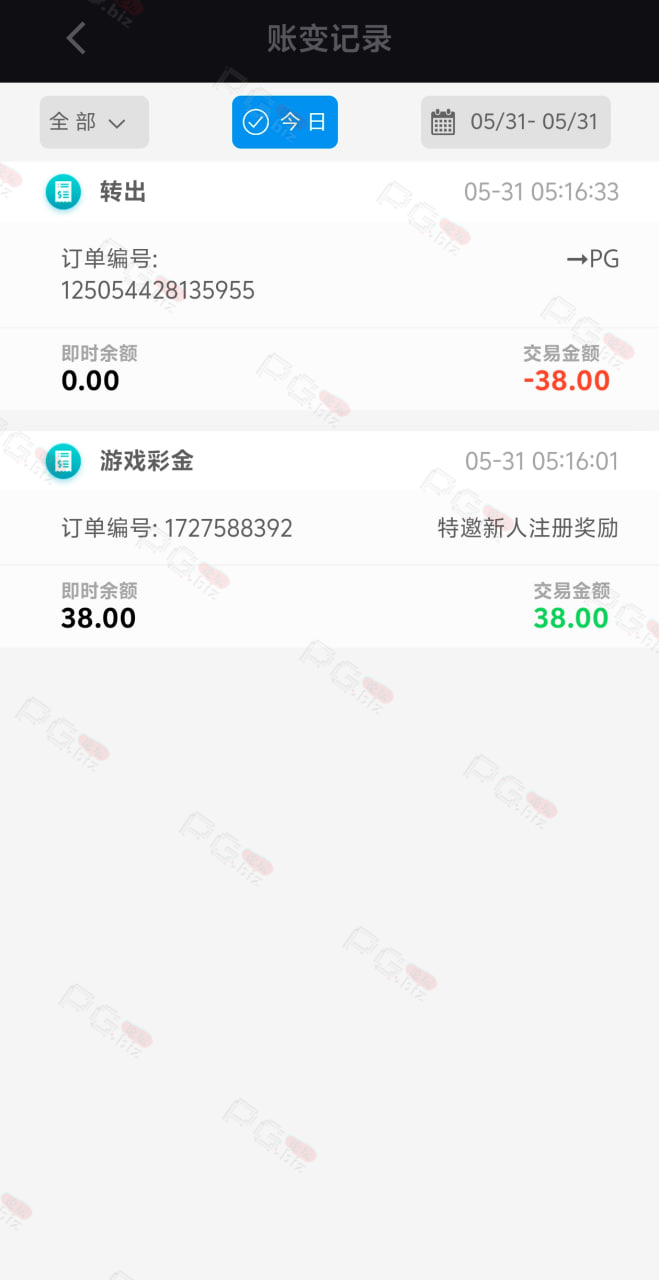
Task: Open the 05/31- 05/31 date range picker
Action: [x=515, y=122]
